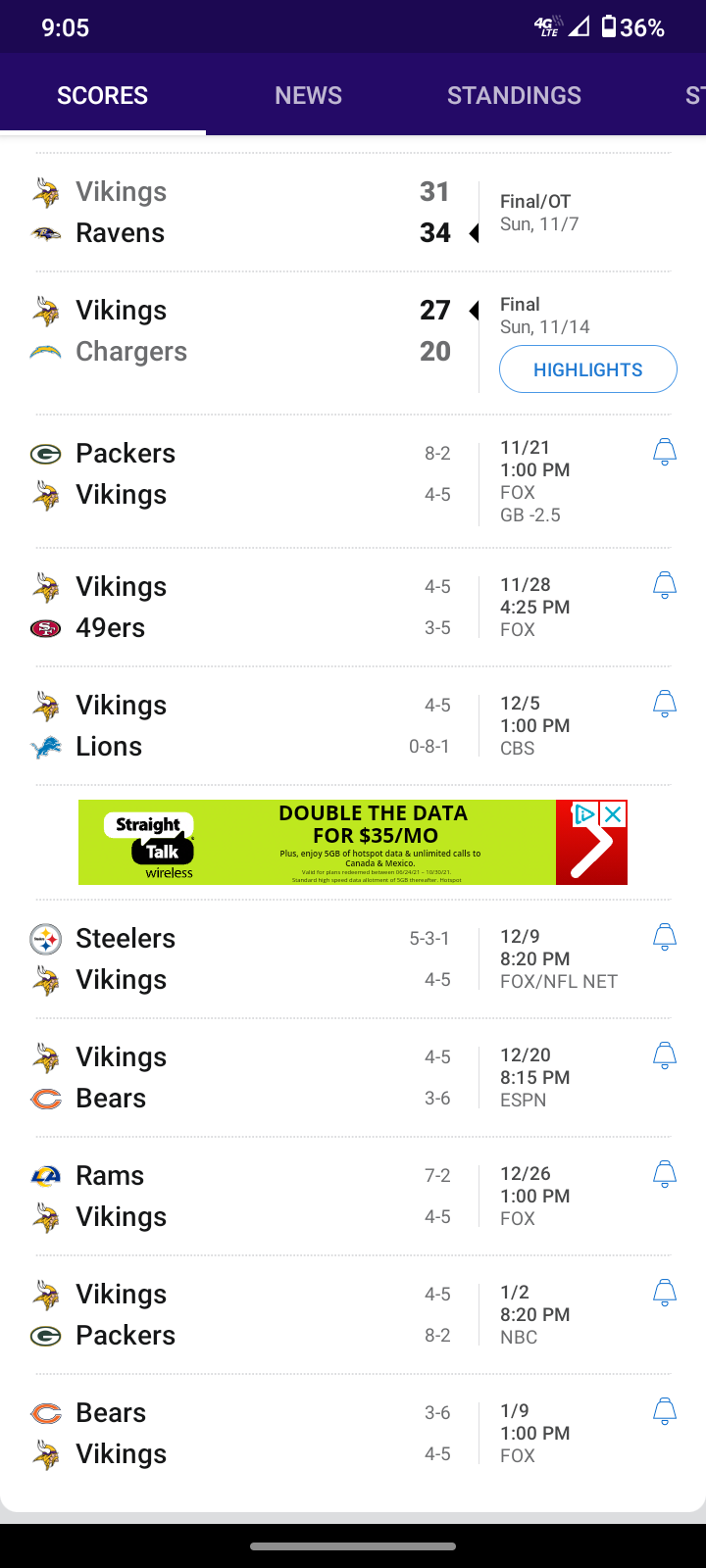Select the Scores tab
Image resolution: width=706 pixels, height=1568 pixels.
click(103, 95)
